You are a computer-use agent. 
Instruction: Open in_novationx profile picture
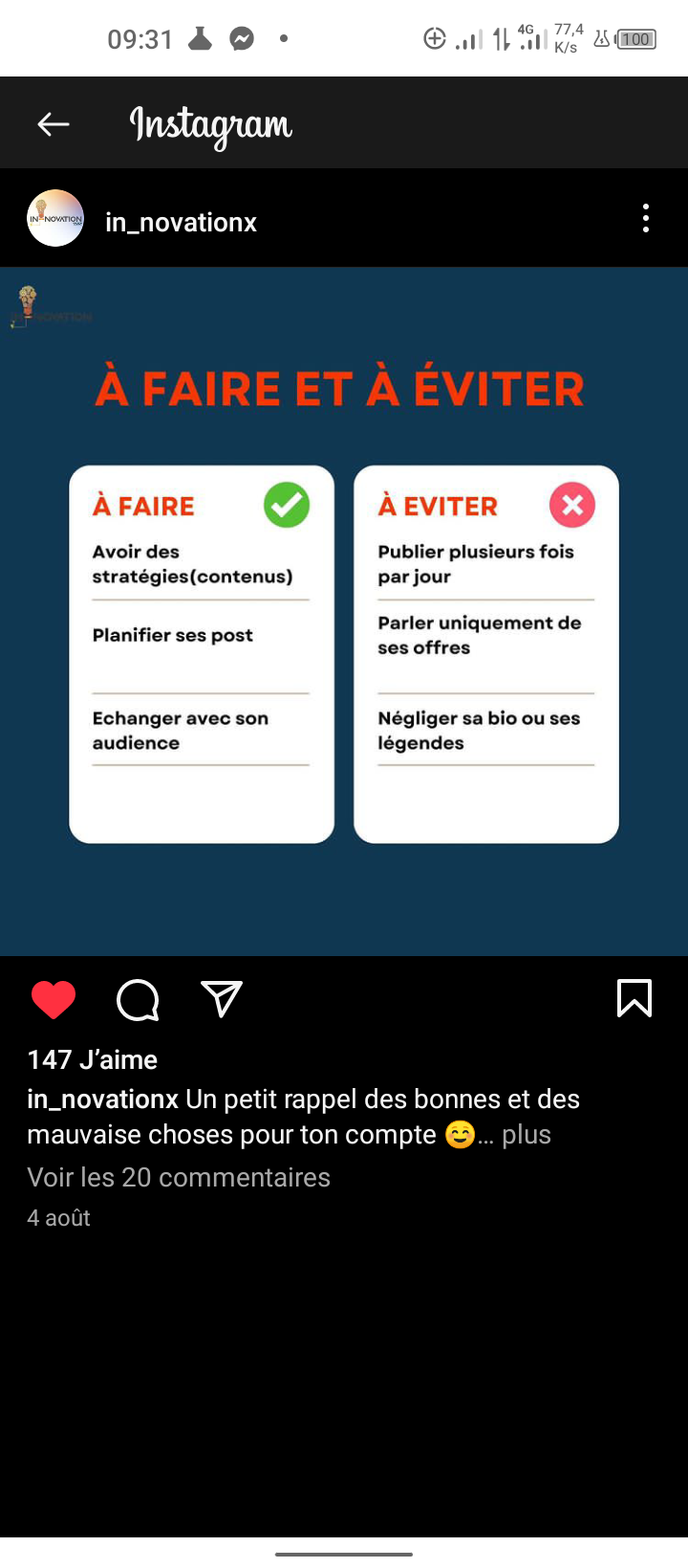coord(55,219)
